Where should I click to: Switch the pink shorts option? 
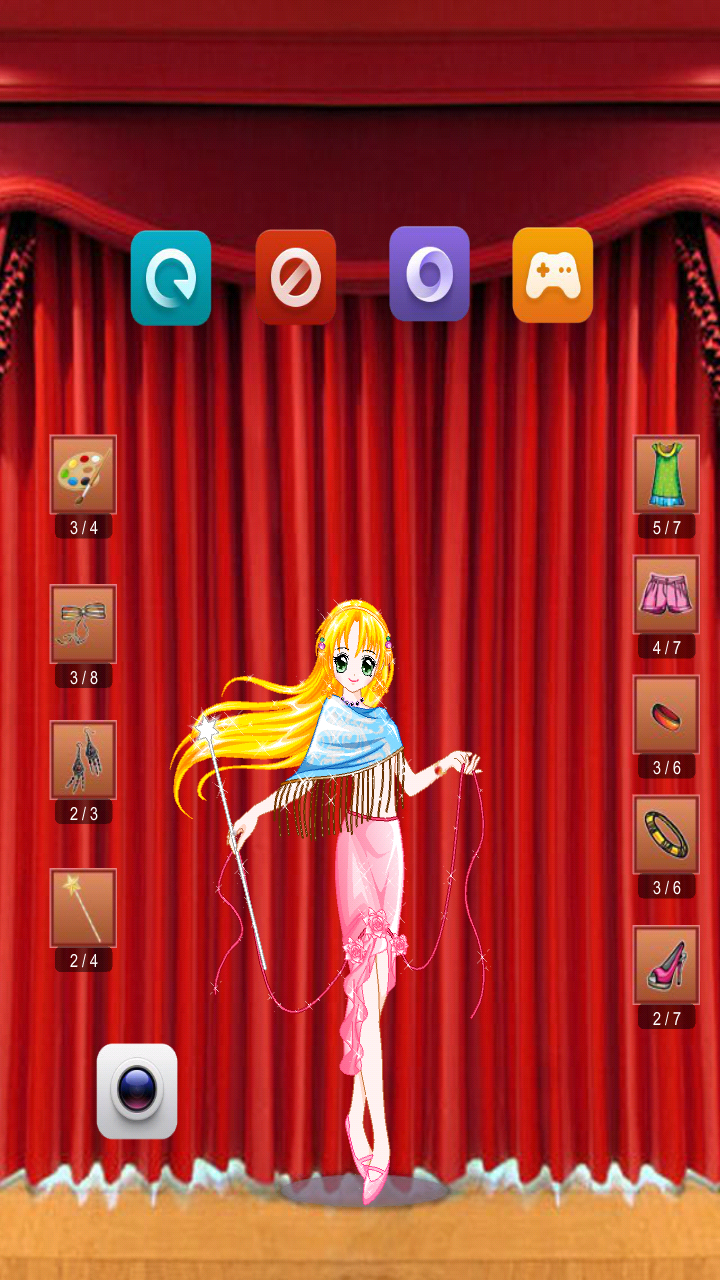pos(666,595)
